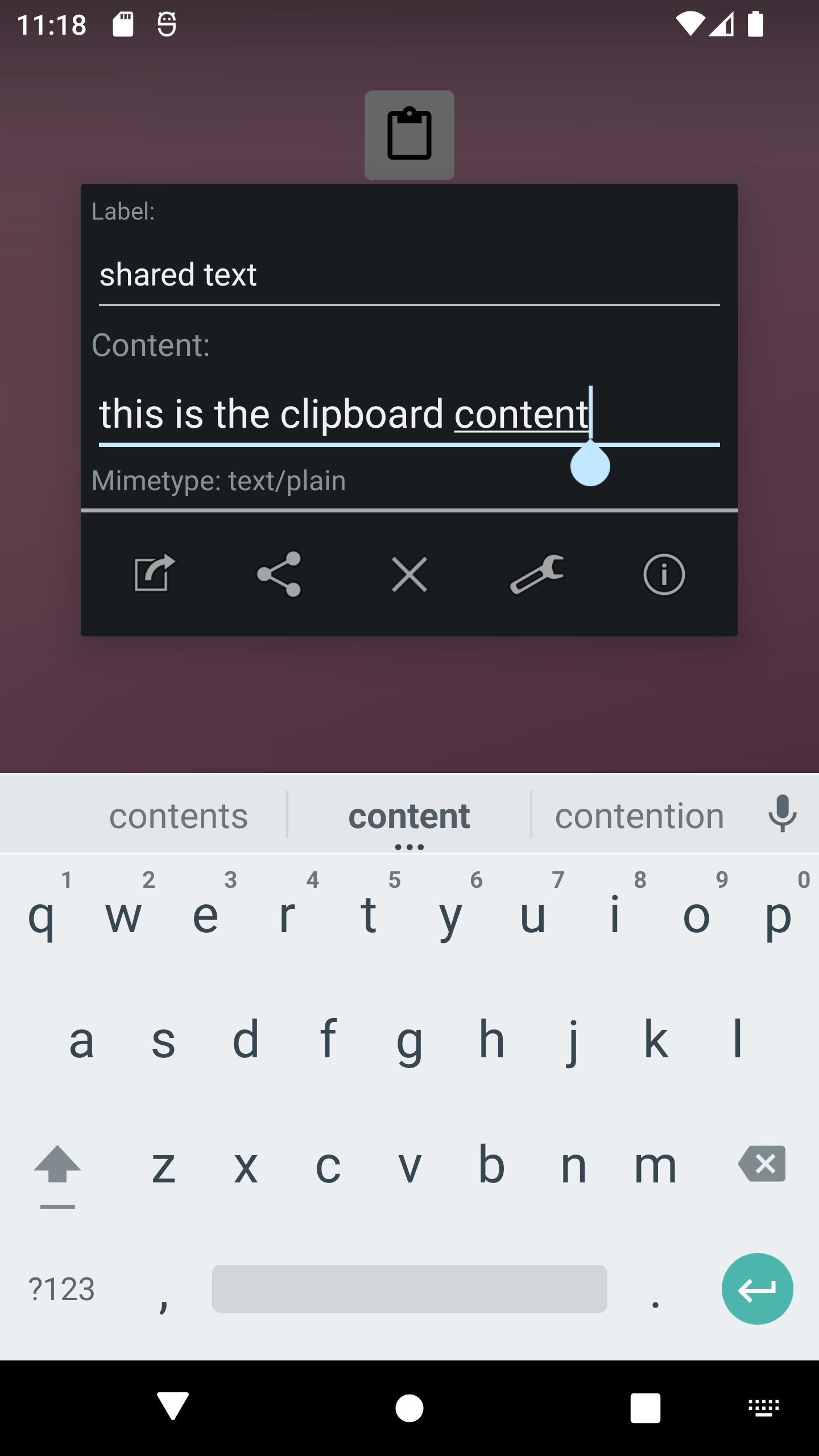Hit the backspace key
The image size is (819, 1456).
[x=762, y=1163]
